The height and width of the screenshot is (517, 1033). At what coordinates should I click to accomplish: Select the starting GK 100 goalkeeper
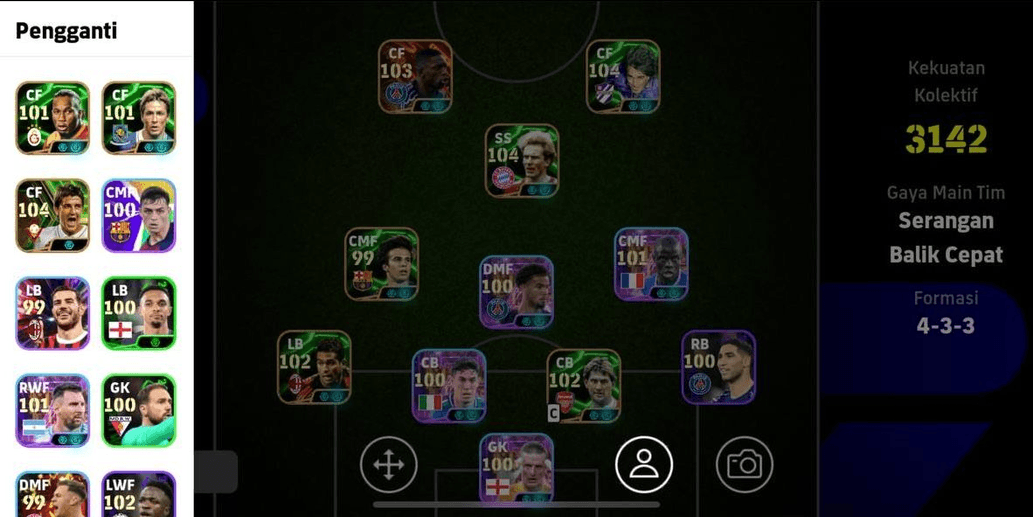click(516, 467)
